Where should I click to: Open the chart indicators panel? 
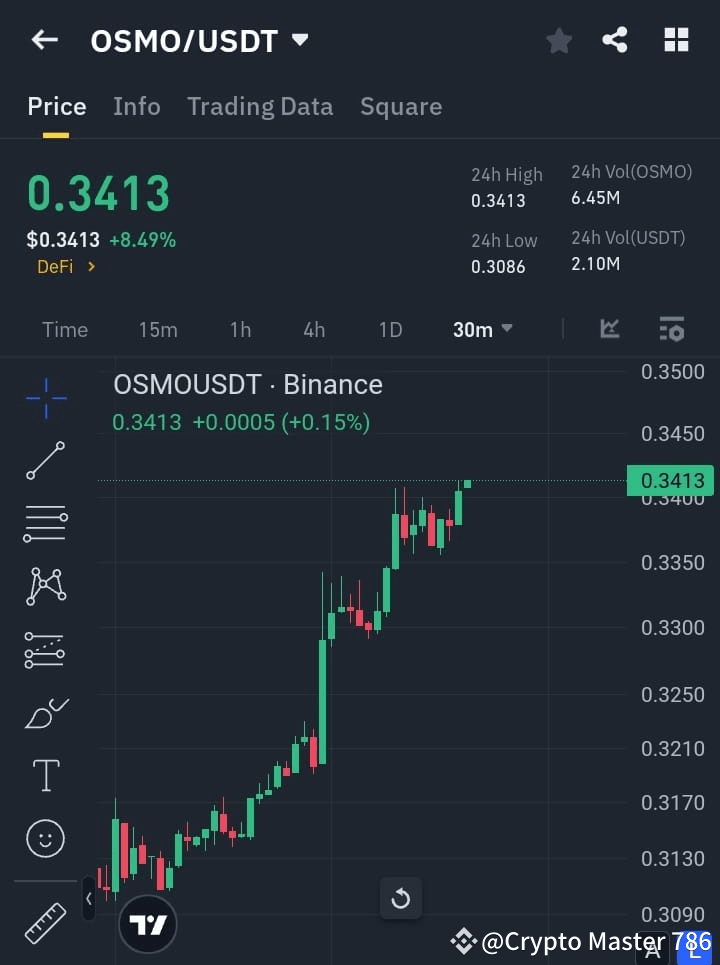point(610,329)
